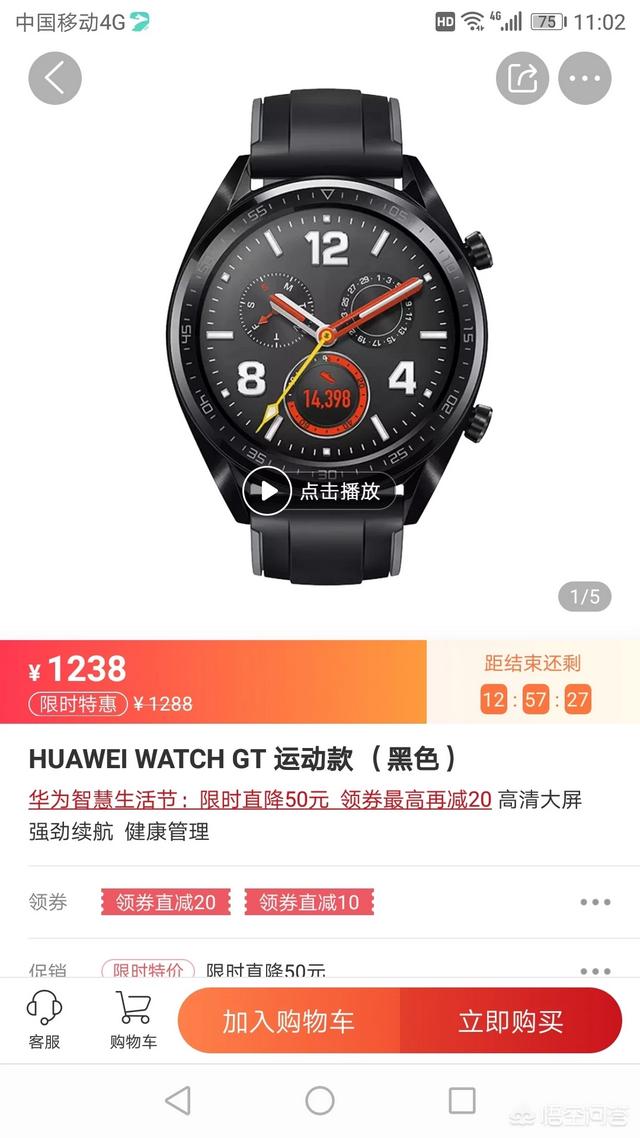
Task: Go back using the top-left arrow
Action: coord(54,78)
